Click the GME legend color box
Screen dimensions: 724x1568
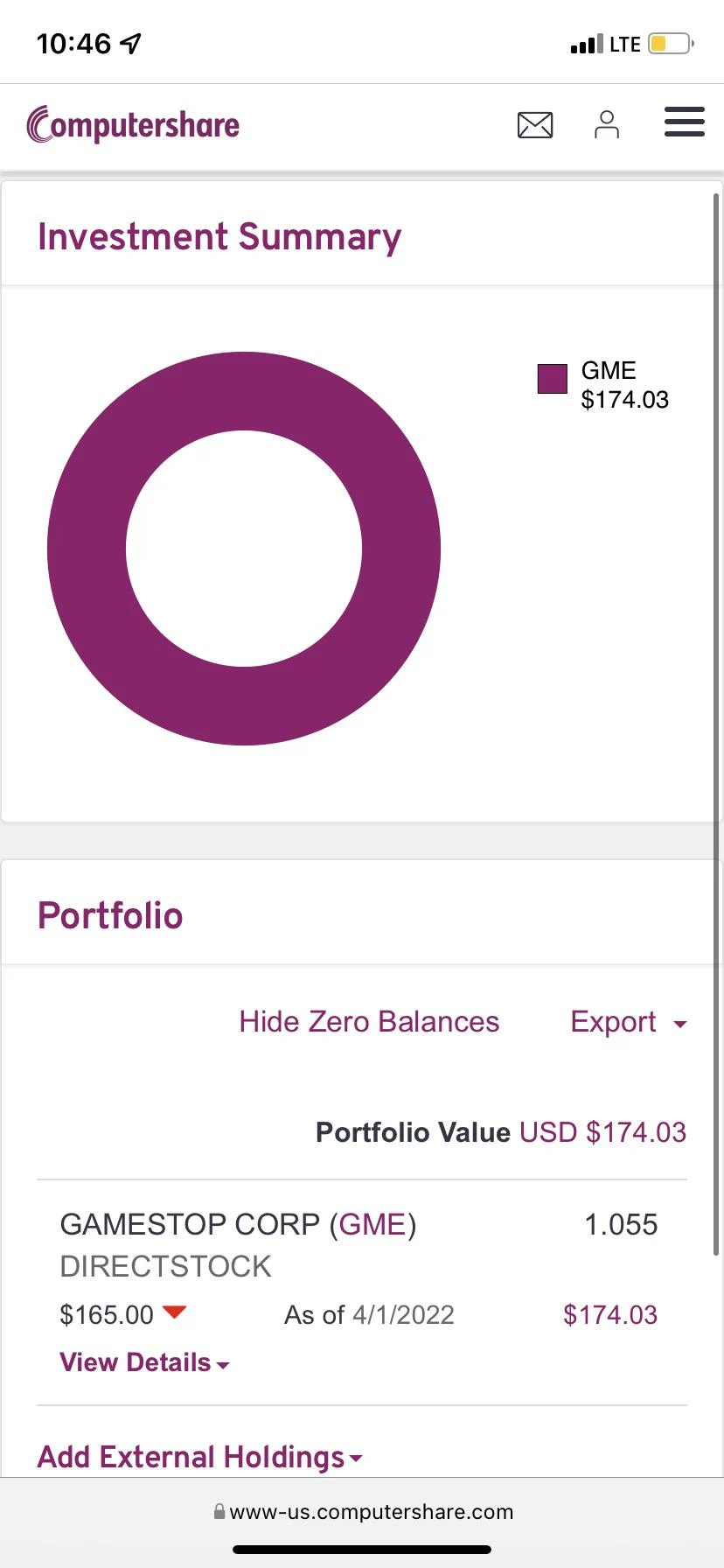[x=551, y=380]
